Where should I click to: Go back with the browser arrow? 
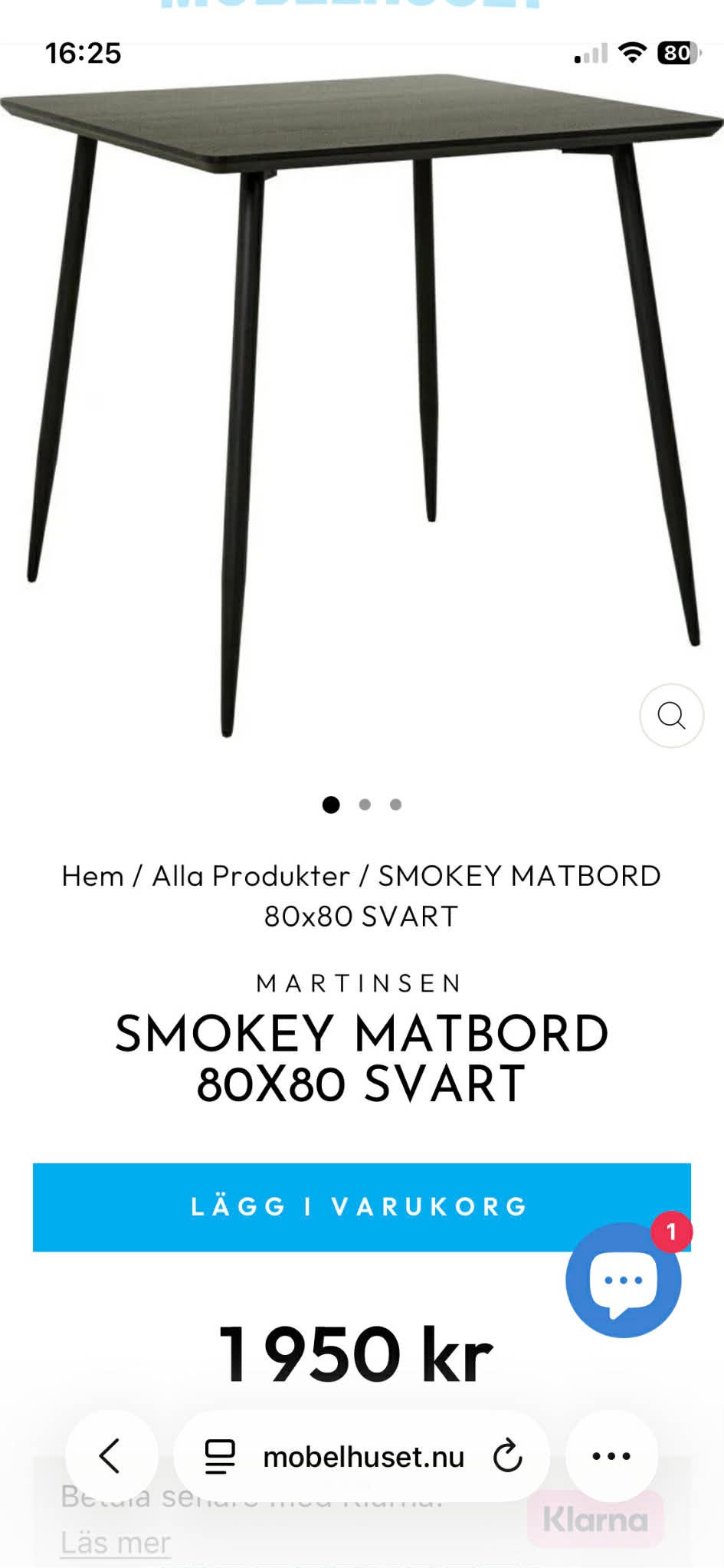point(111,1456)
